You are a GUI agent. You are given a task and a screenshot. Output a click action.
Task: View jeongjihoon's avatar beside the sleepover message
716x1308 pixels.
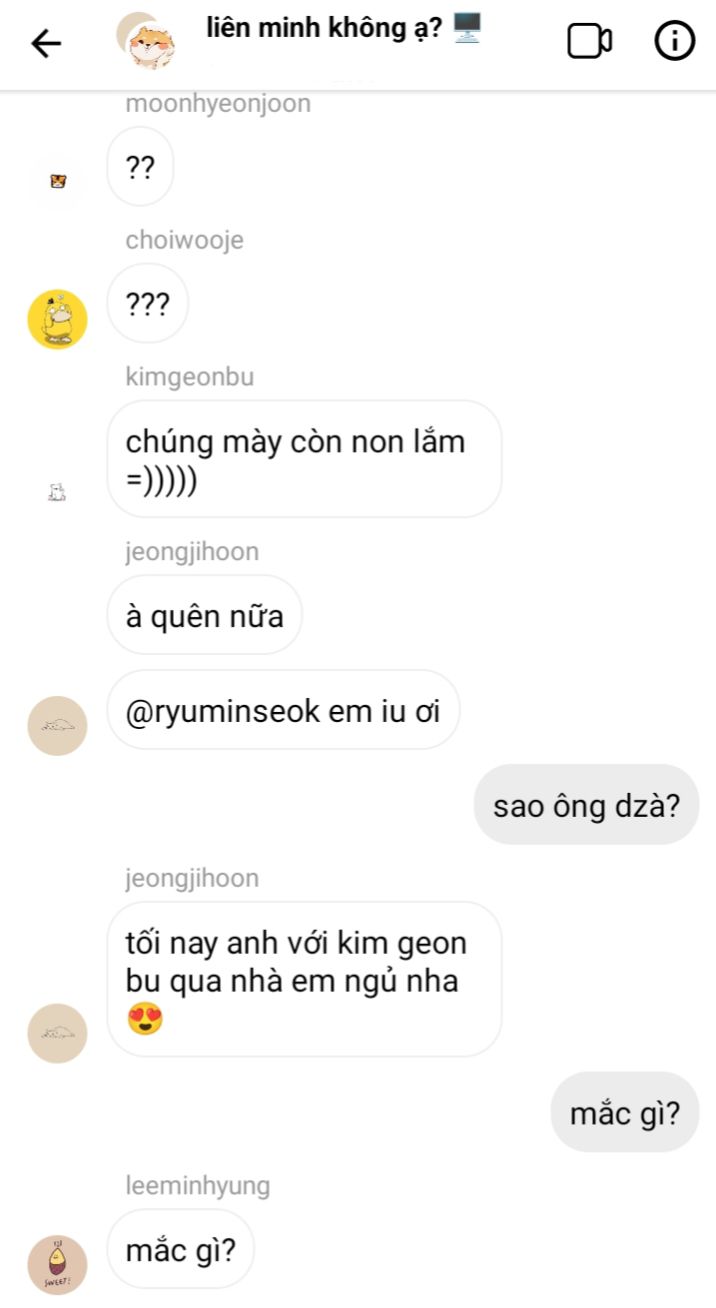tap(57, 1032)
